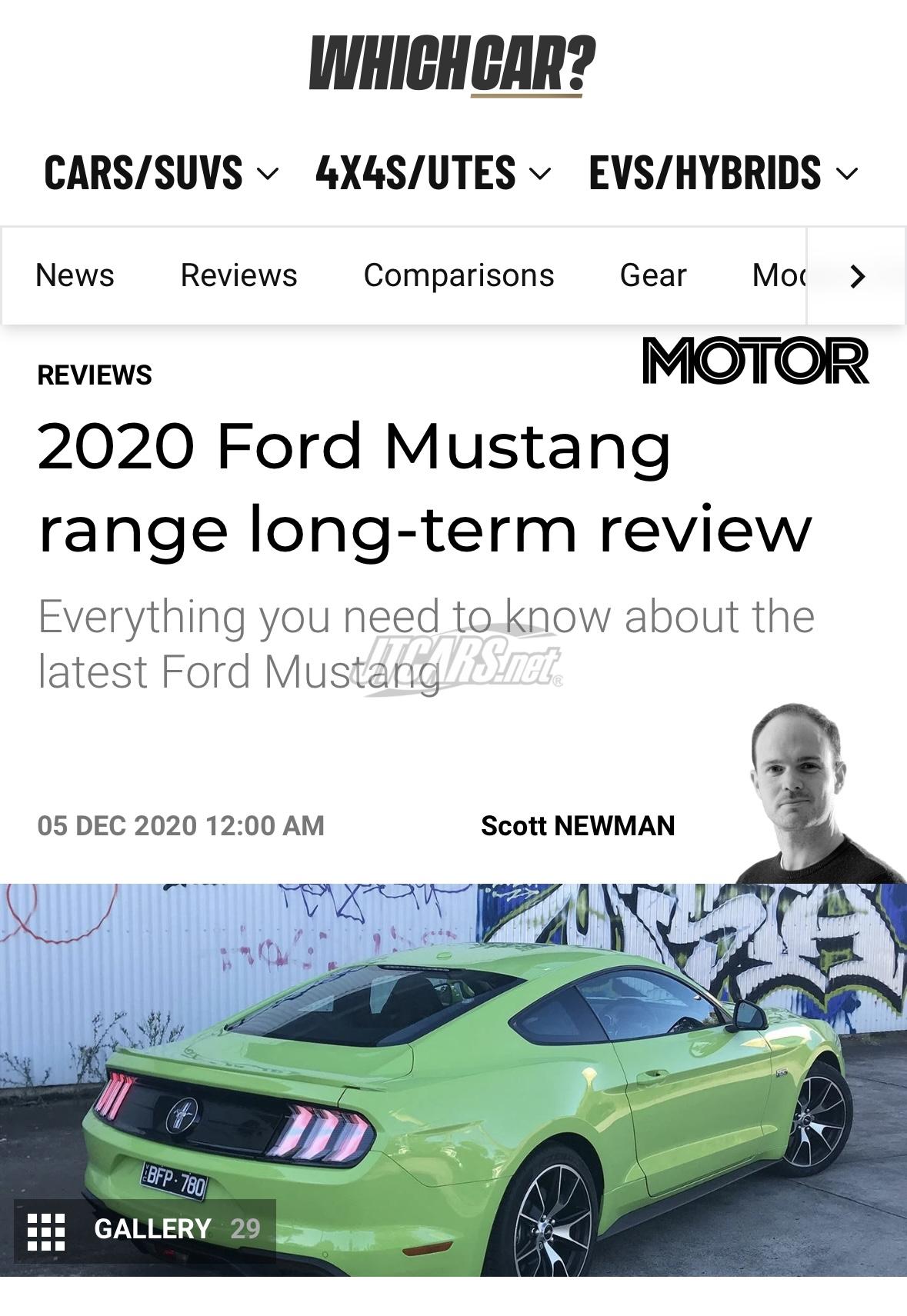Expand the 4x4s/Utes dropdown menu

pyautogui.click(x=433, y=172)
